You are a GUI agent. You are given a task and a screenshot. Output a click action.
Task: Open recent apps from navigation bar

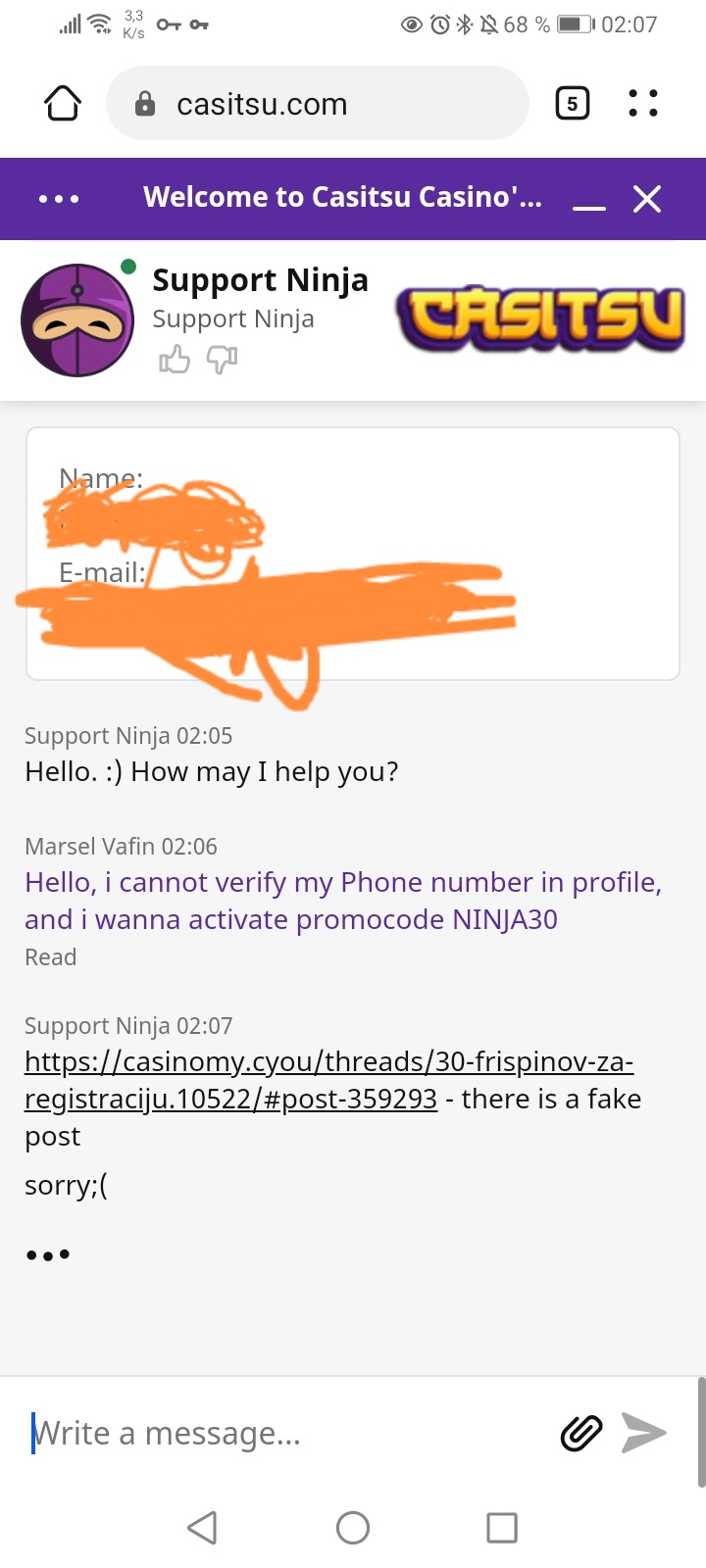coord(502,1527)
